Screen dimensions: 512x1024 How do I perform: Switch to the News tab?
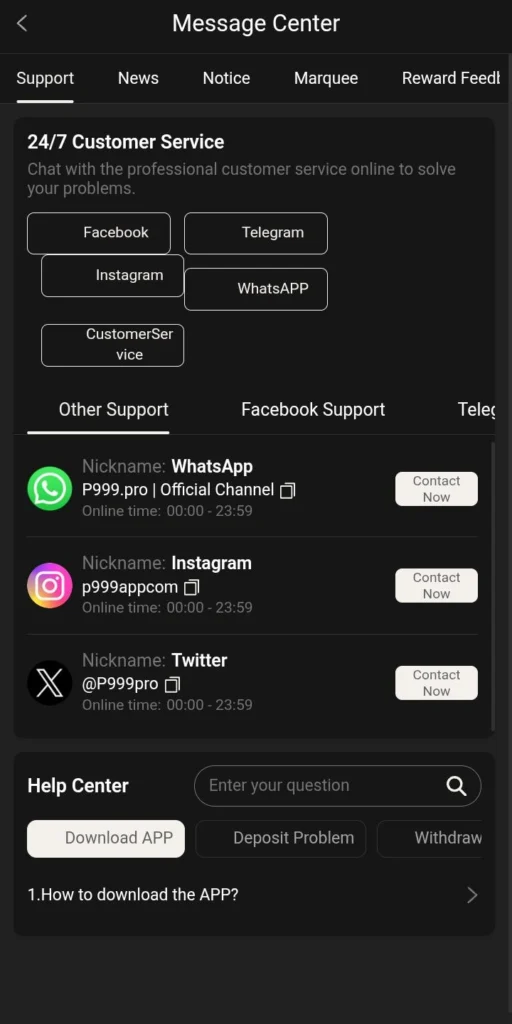click(x=138, y=78)
